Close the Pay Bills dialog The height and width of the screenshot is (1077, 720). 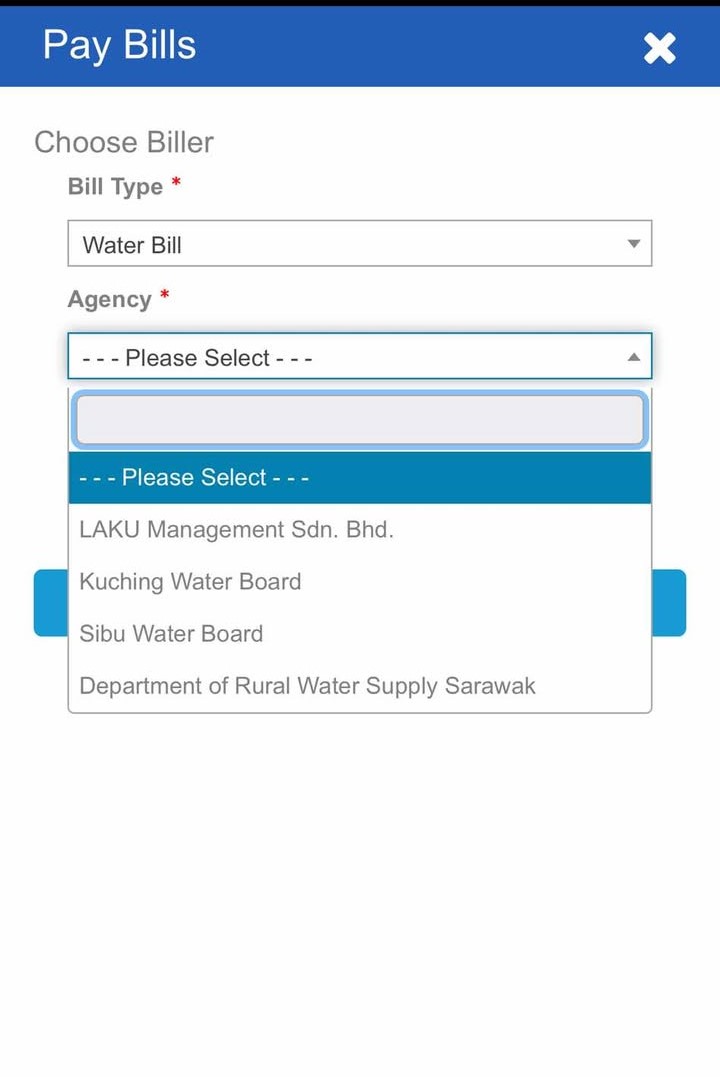[659, 47]
